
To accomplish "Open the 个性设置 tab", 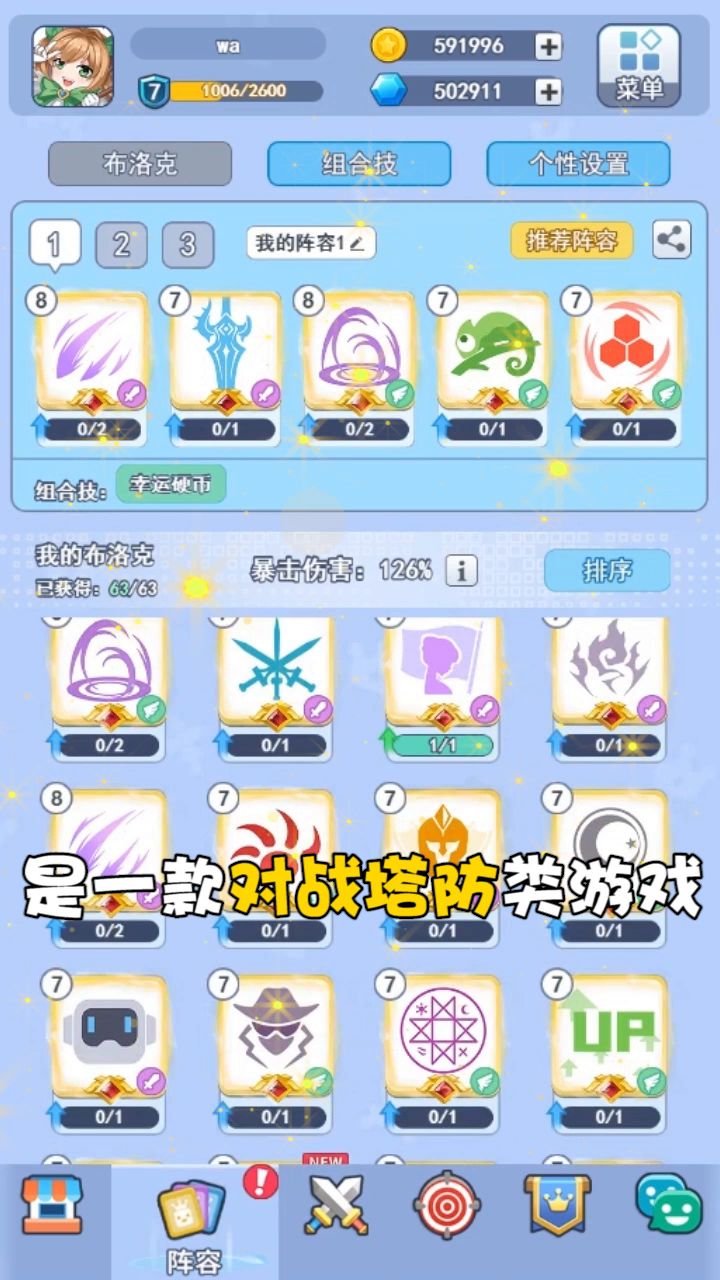I will (x=578, y=164).
